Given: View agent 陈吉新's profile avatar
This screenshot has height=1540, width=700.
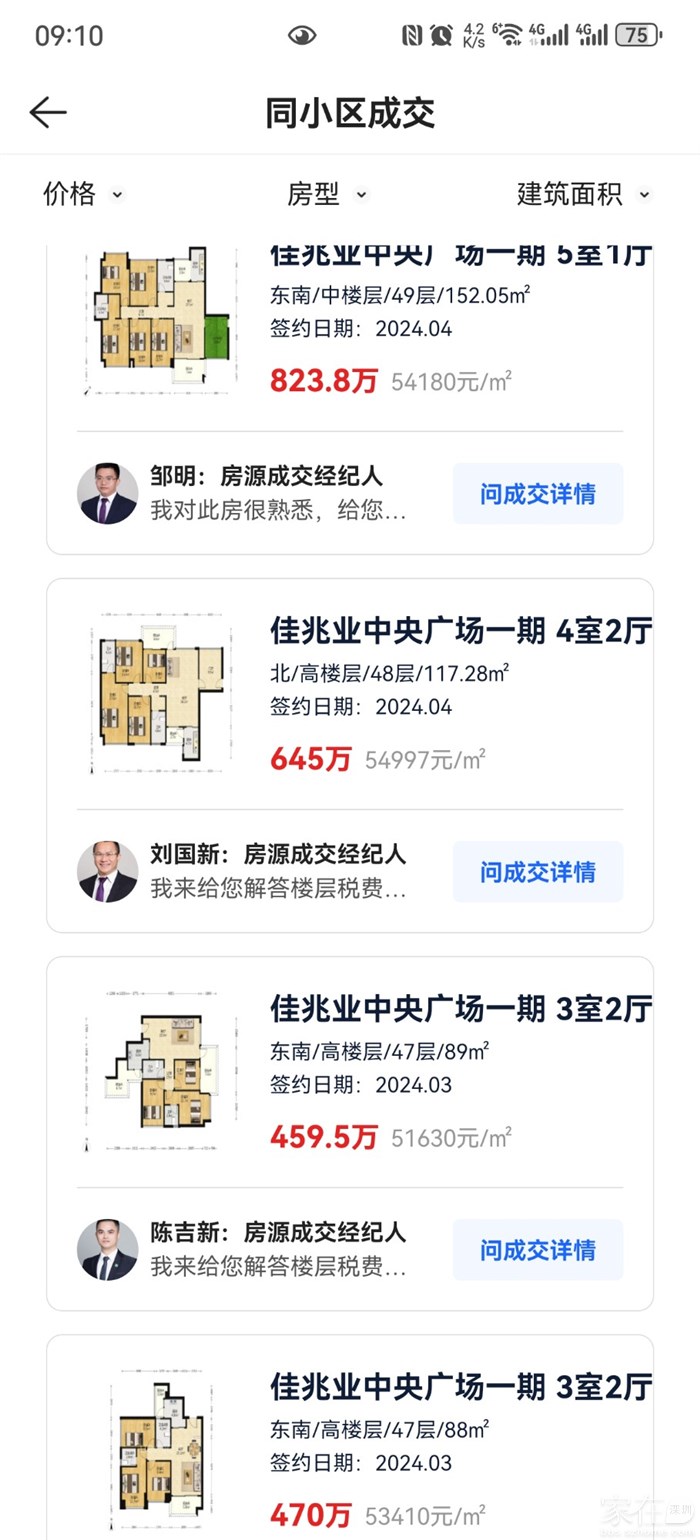Looking at the screenshot, I should tap(107, 1249).
